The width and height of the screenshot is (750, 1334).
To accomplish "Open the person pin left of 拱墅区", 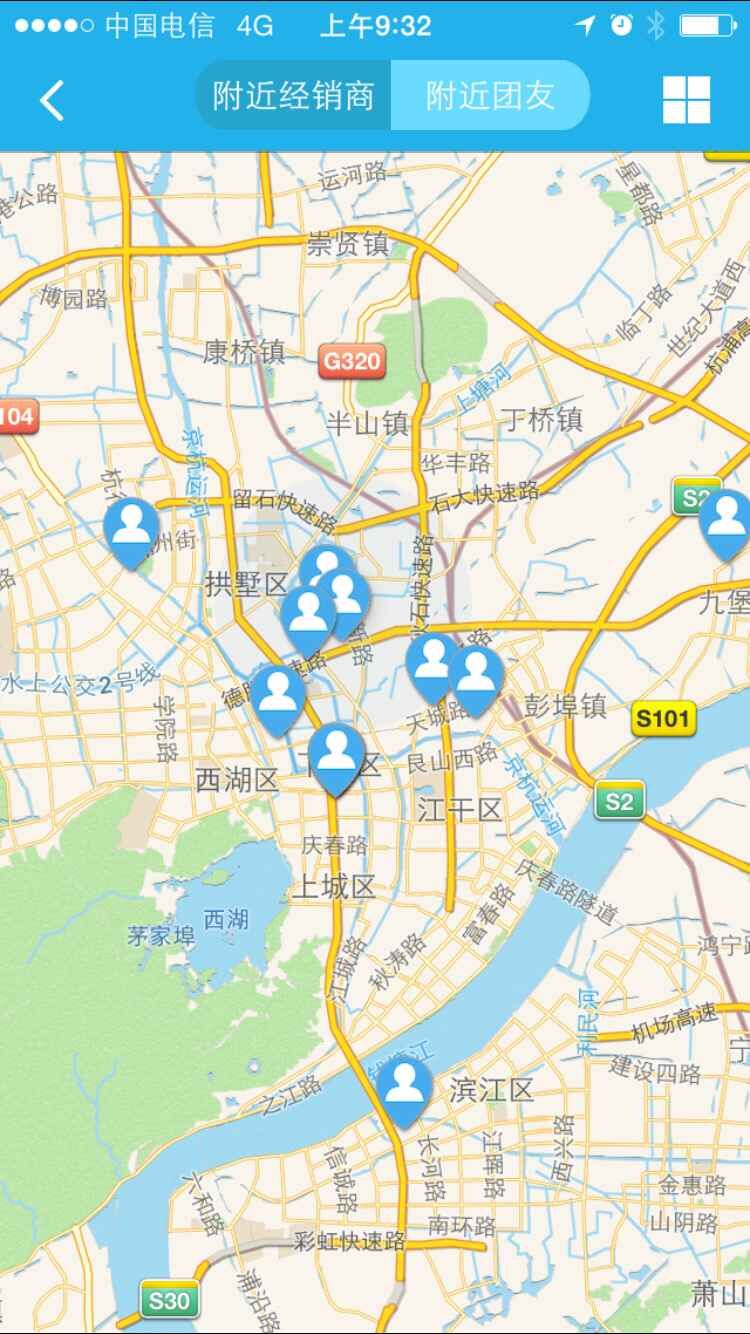I will pos(132,527).
